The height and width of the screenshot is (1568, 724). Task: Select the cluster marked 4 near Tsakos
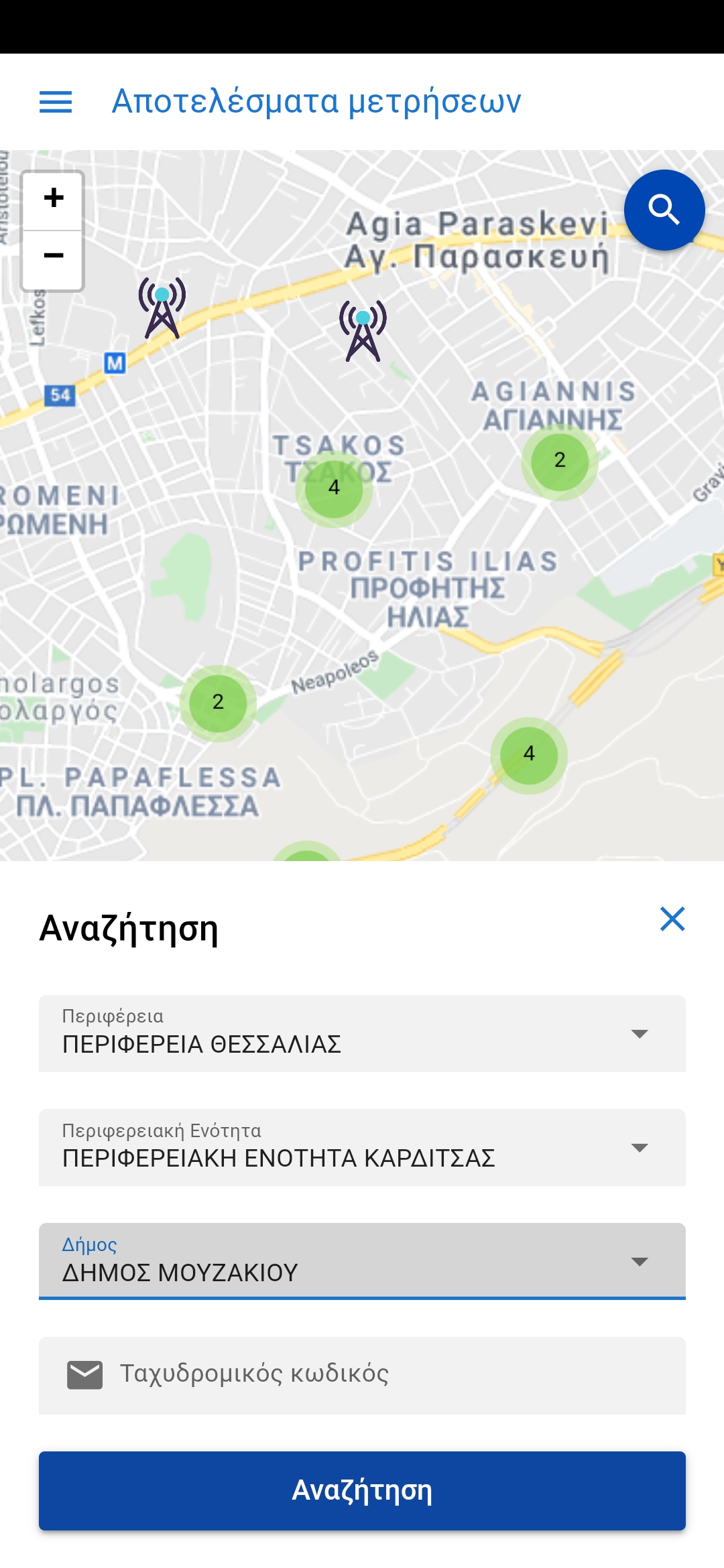[x=333, y=488]
